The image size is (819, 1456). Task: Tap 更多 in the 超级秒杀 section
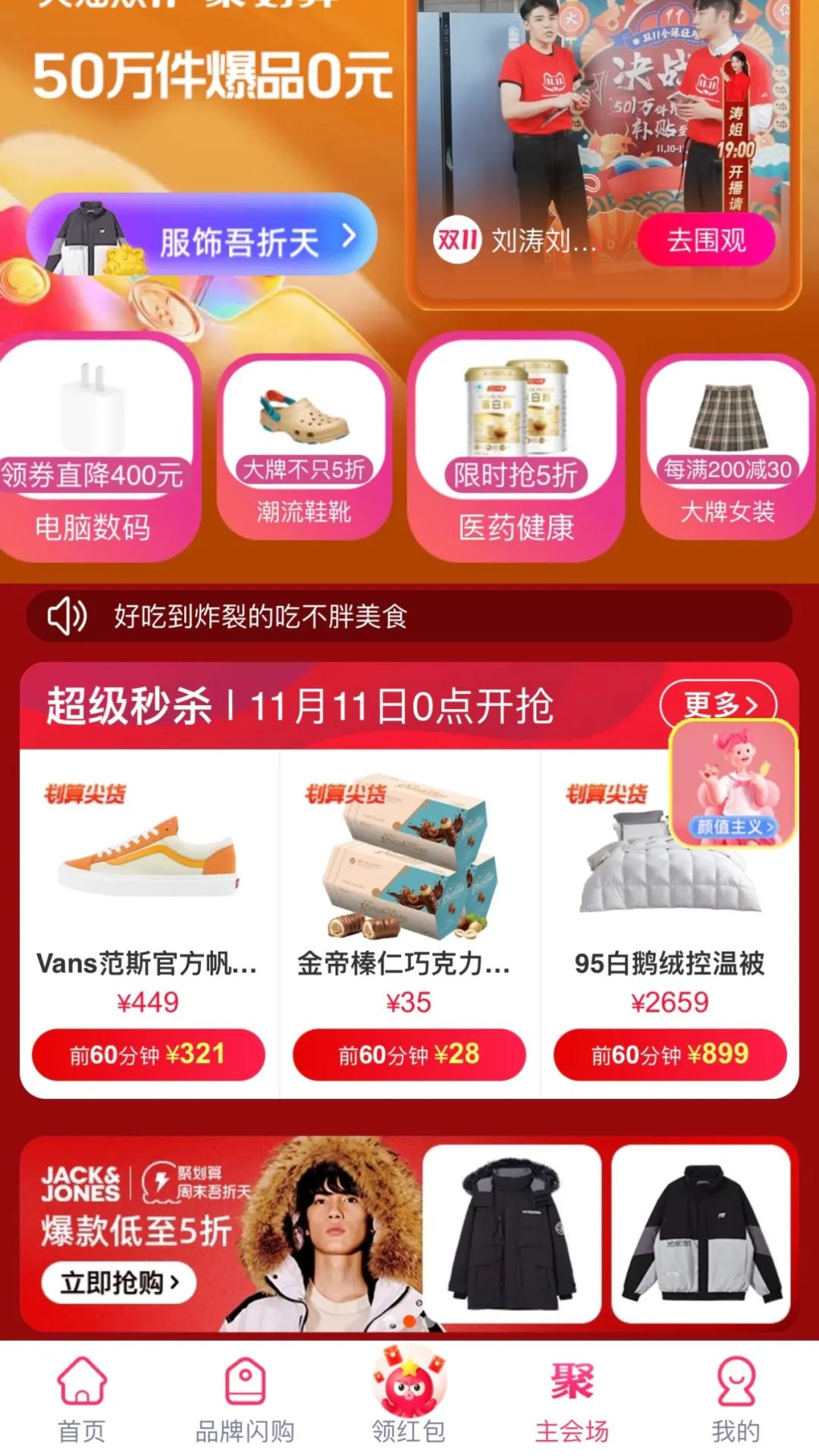[x=719, y=704]
